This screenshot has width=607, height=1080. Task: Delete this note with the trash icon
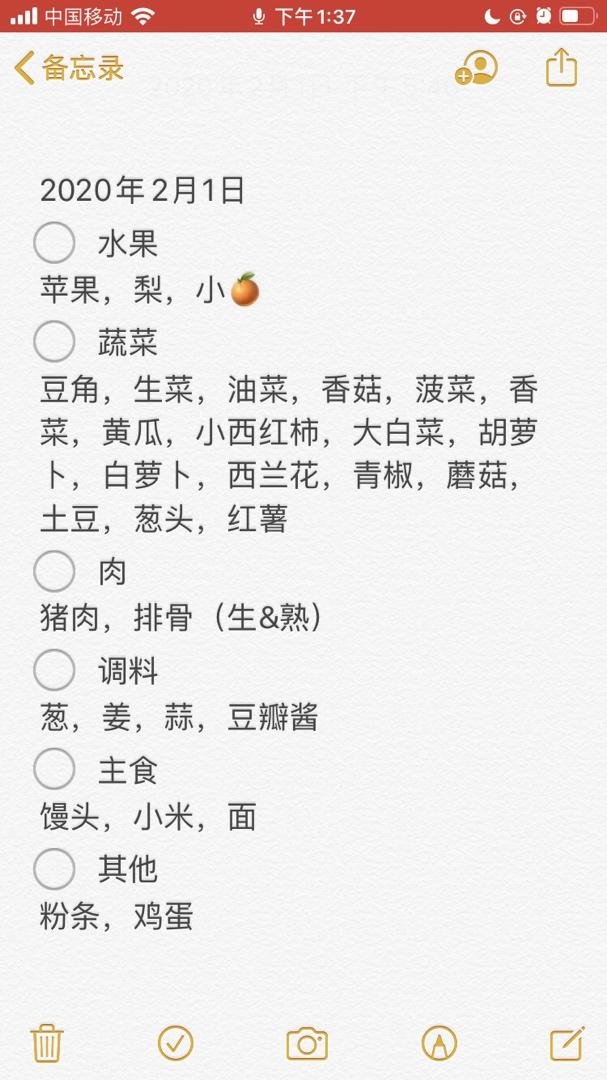pos(47,1043)
